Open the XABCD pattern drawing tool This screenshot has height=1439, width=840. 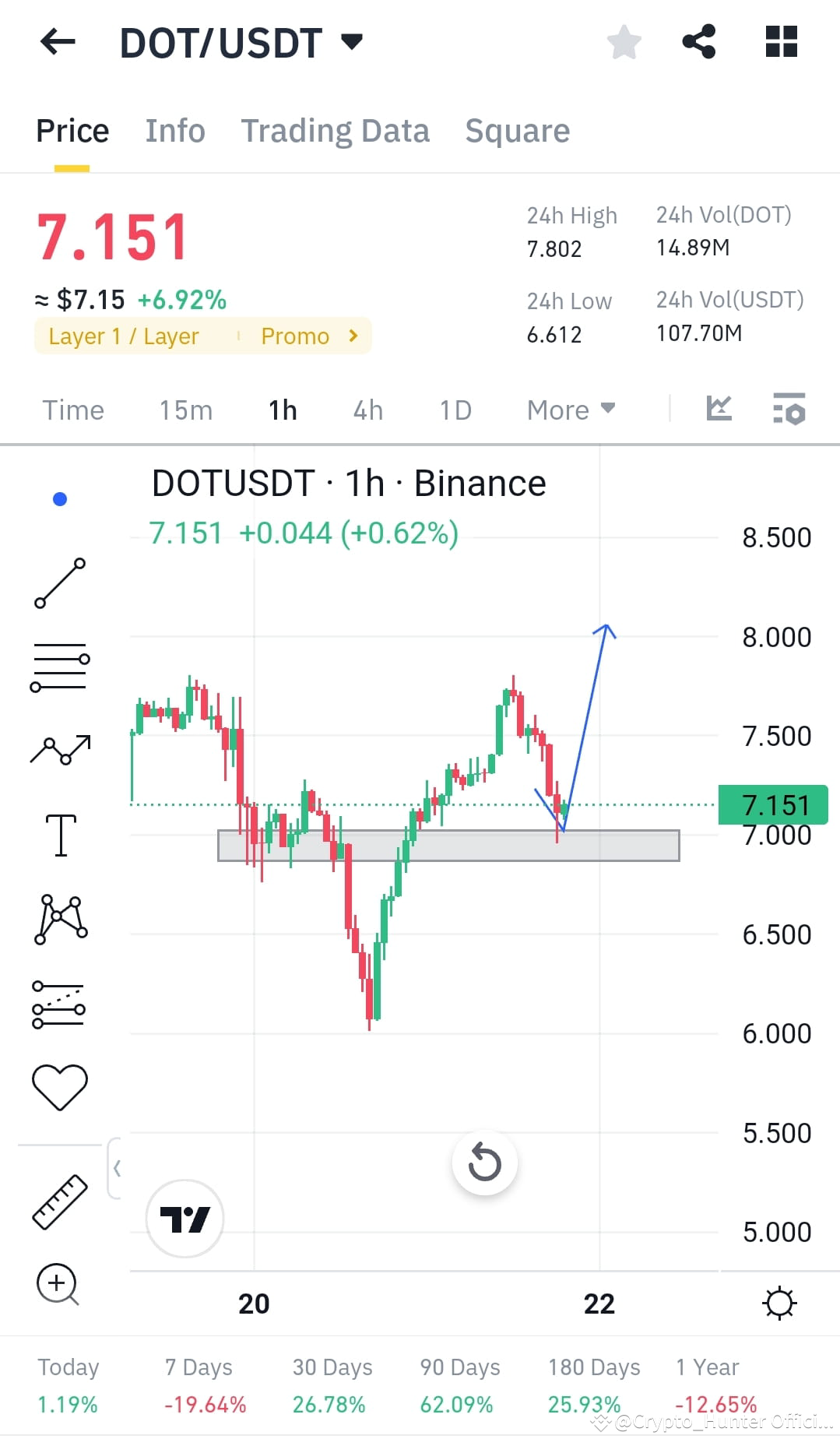(x=59, y=919)
